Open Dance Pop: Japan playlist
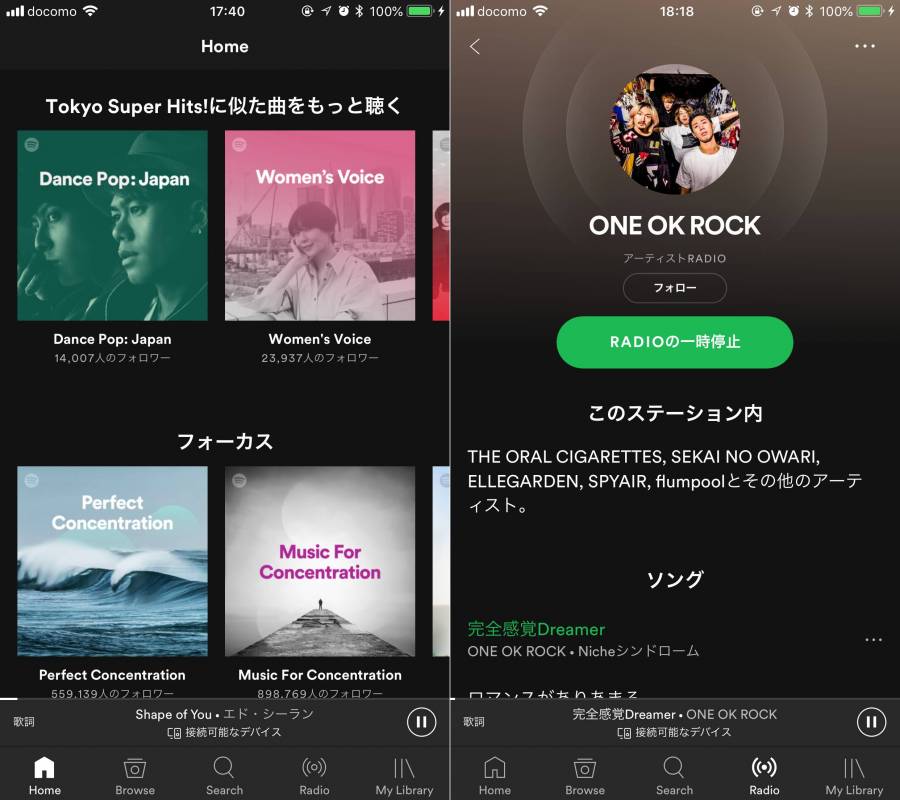 tap(112, 225)
